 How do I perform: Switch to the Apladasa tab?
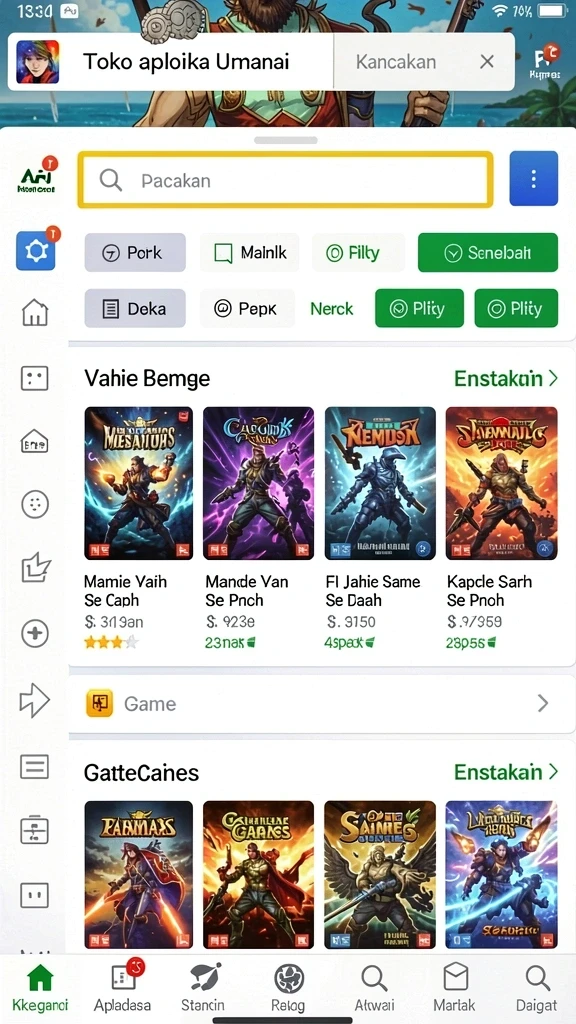122,987
